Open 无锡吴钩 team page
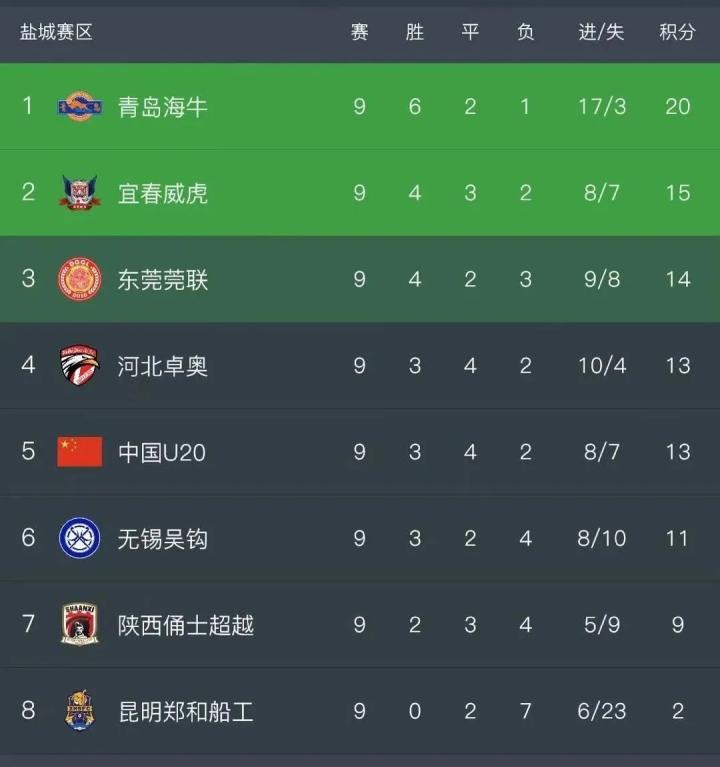This screenshot has height=767, width=720. [163, 538]
